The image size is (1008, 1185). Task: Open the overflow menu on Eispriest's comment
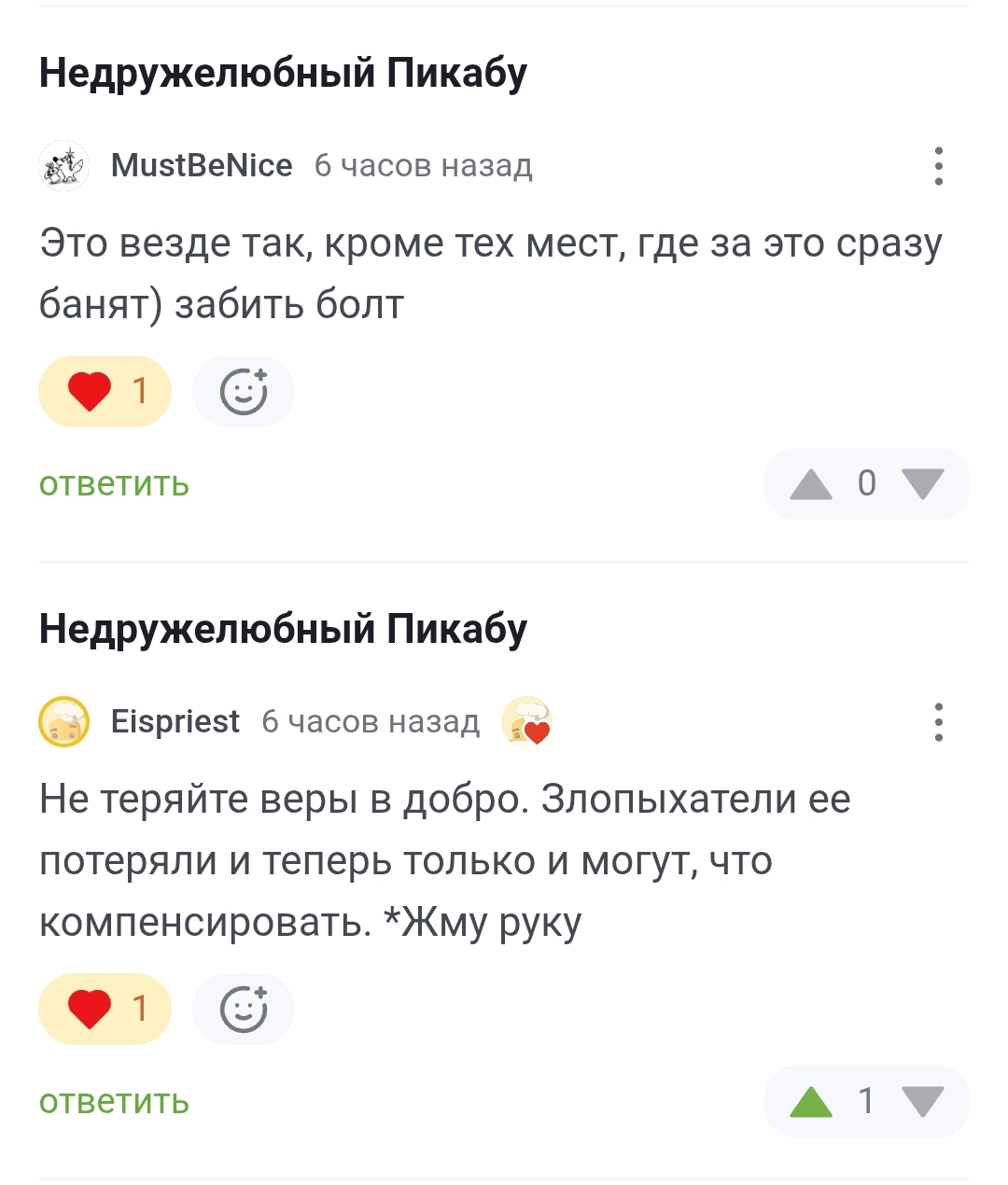(x=938, y=722)
